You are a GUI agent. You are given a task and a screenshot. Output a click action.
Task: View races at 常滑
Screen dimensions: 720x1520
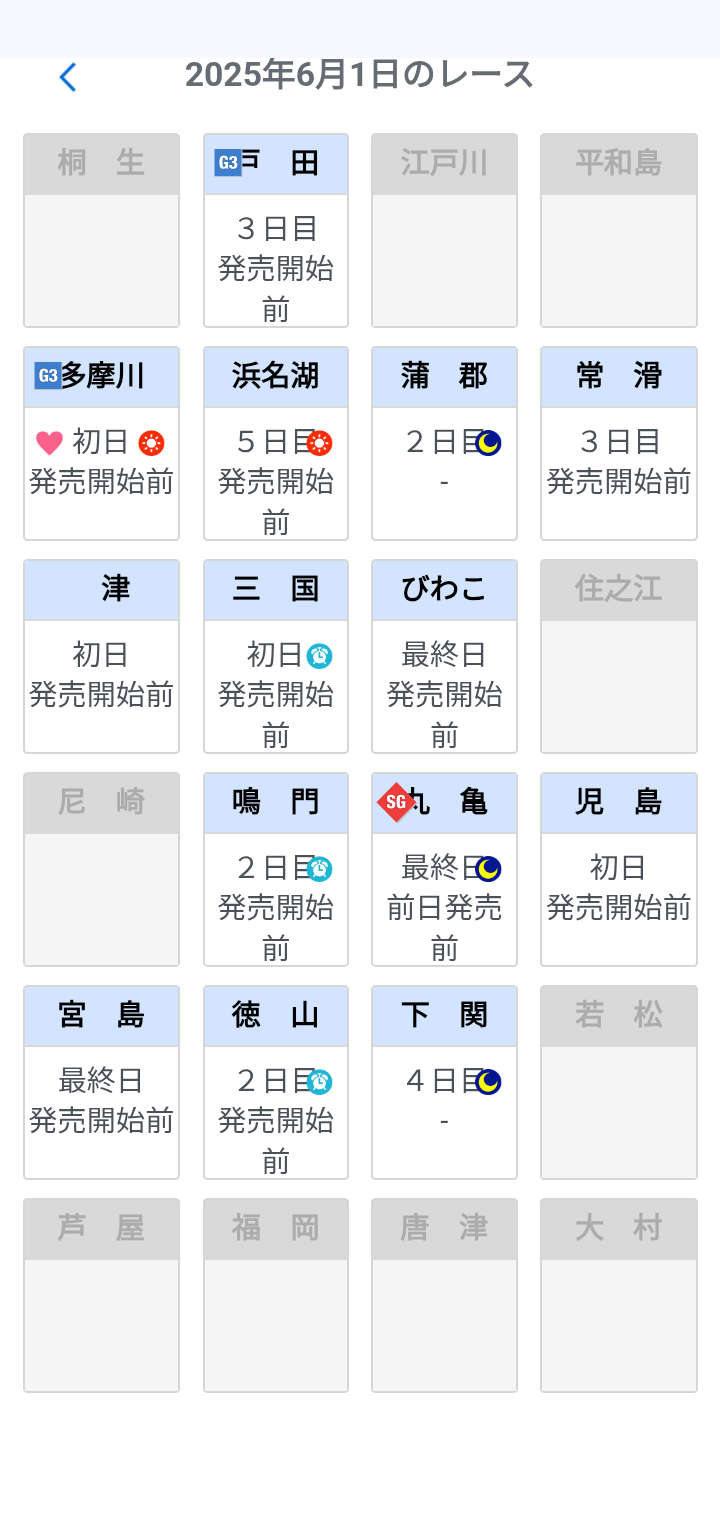[618, 444]
